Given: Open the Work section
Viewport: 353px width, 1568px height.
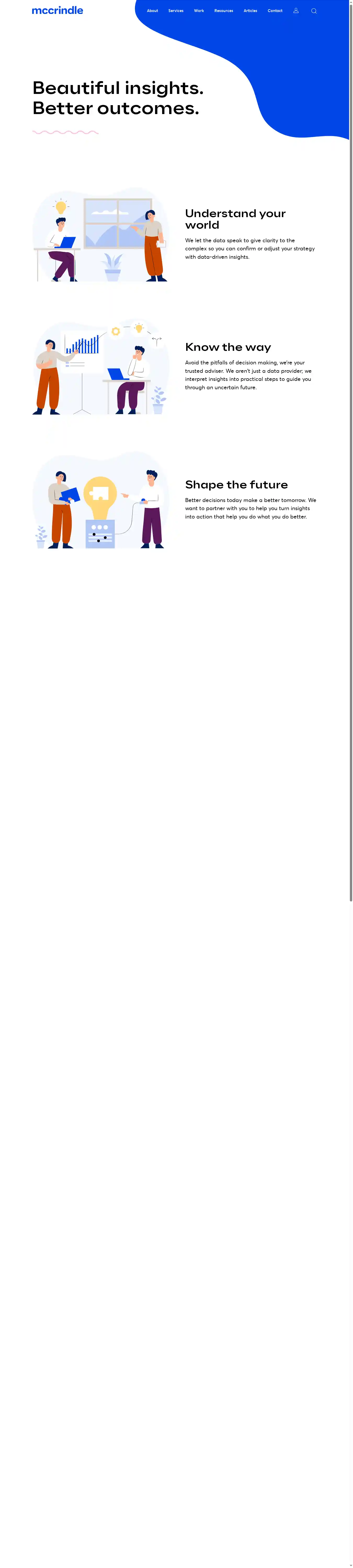Looking at the screenshot, I should coord(199,11).
